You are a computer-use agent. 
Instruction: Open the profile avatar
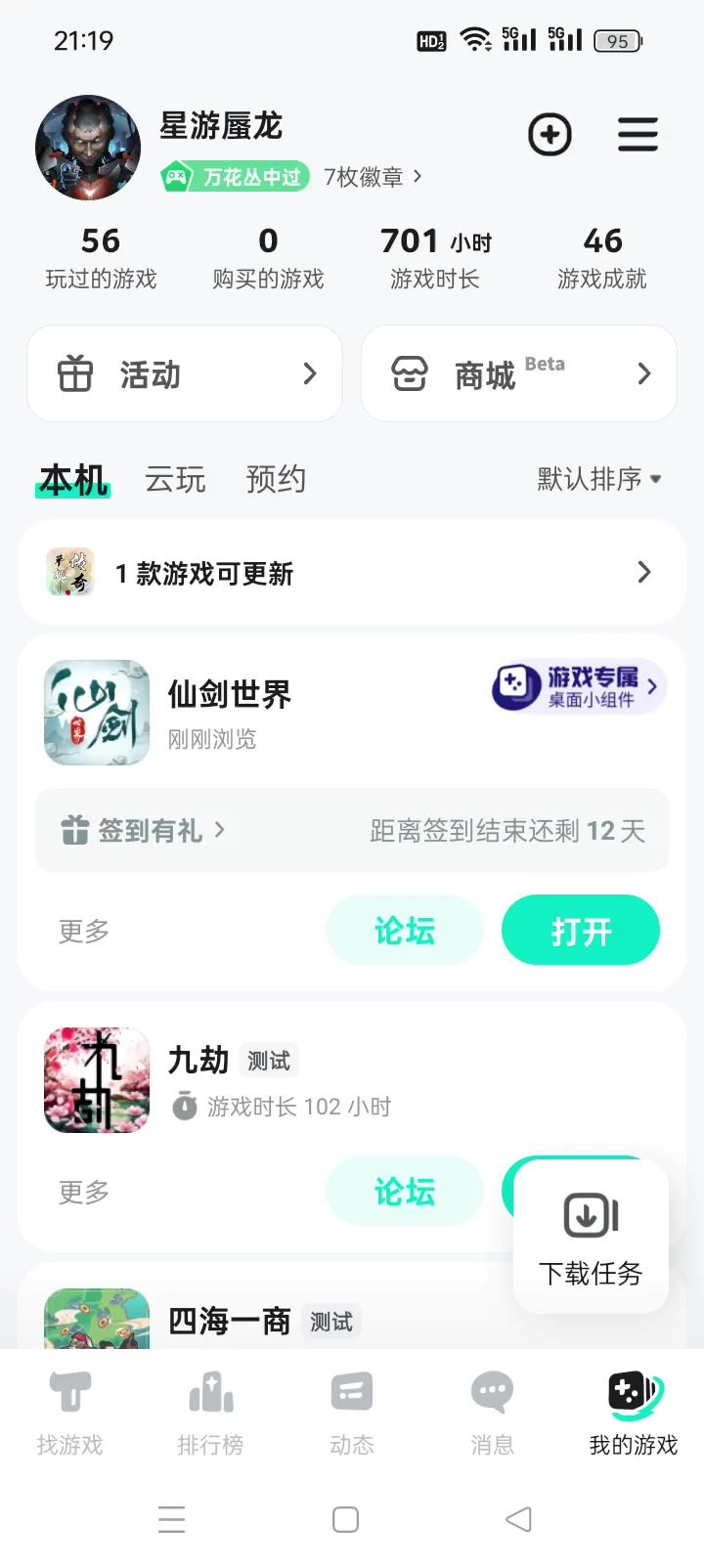(x=88, y=148)
